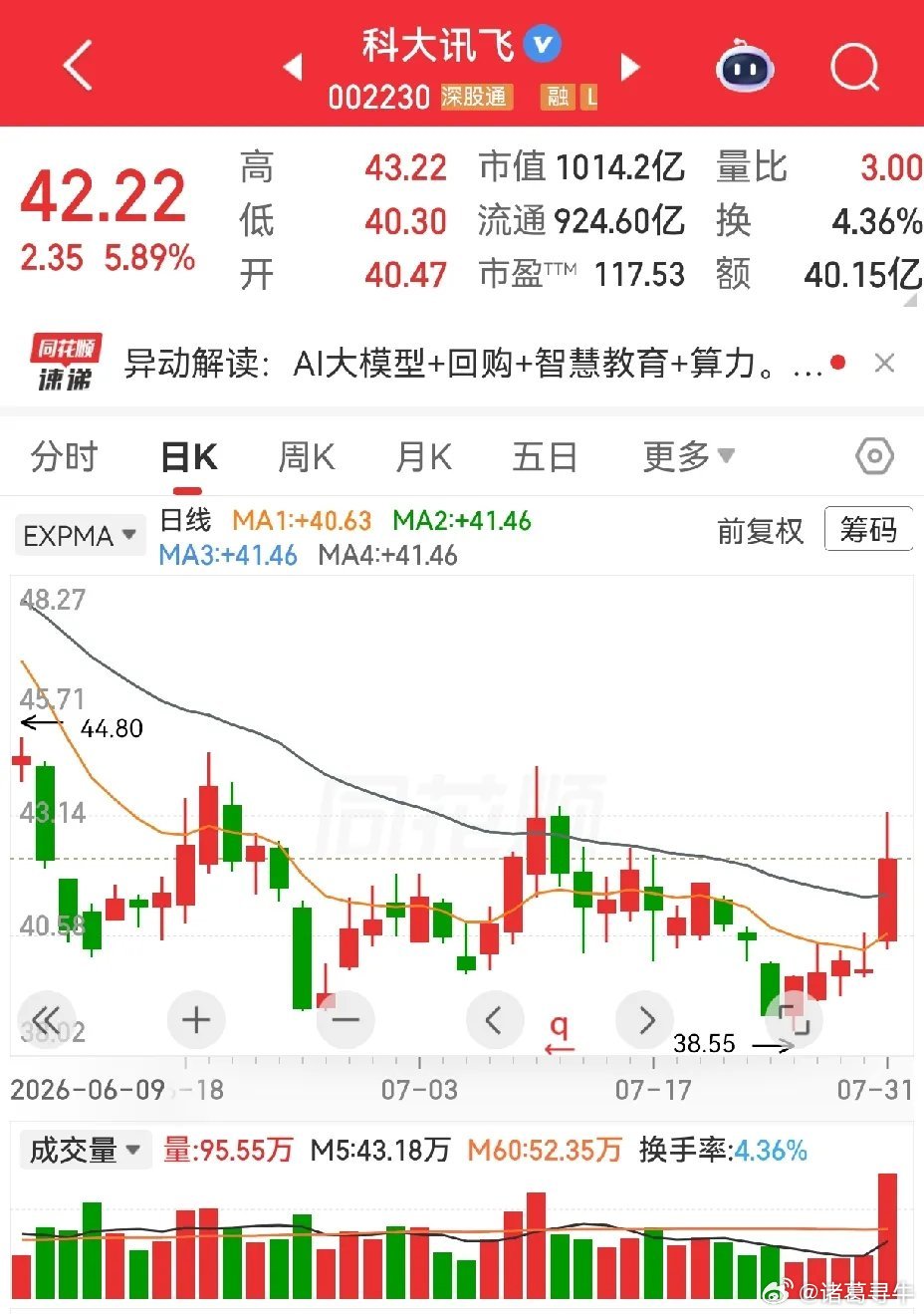Expand the 更多 chart period dropdown
Image resolution: width=924 pixels, height=1314 pixels.
point(688,456)
